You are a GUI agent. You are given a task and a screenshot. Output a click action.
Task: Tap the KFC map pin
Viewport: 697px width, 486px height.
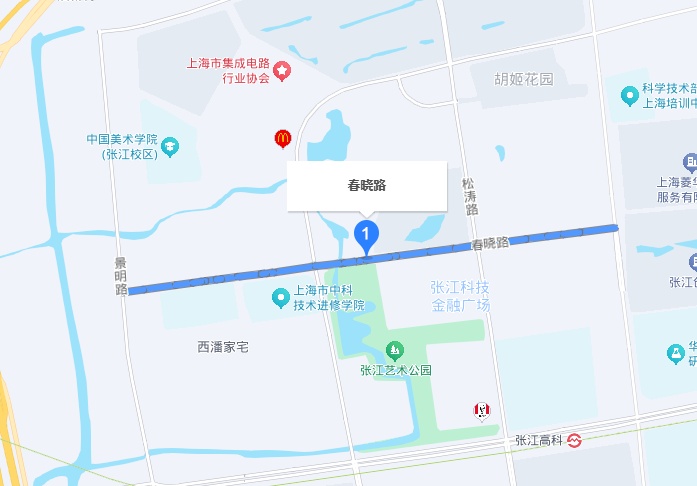click(482, 410)
